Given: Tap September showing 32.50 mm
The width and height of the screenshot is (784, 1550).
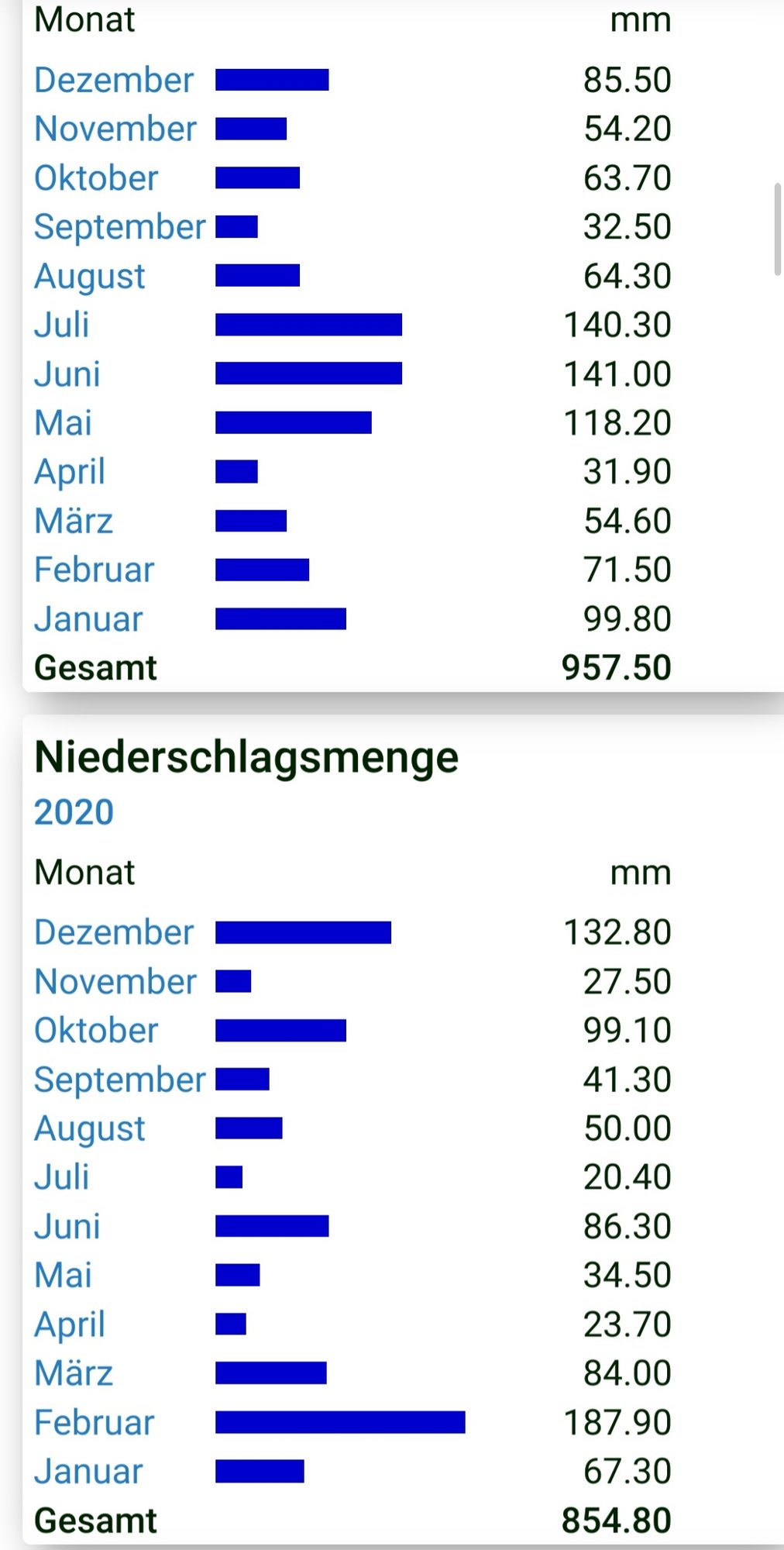Looking at the screenshot, I should (x=120, y=227).
